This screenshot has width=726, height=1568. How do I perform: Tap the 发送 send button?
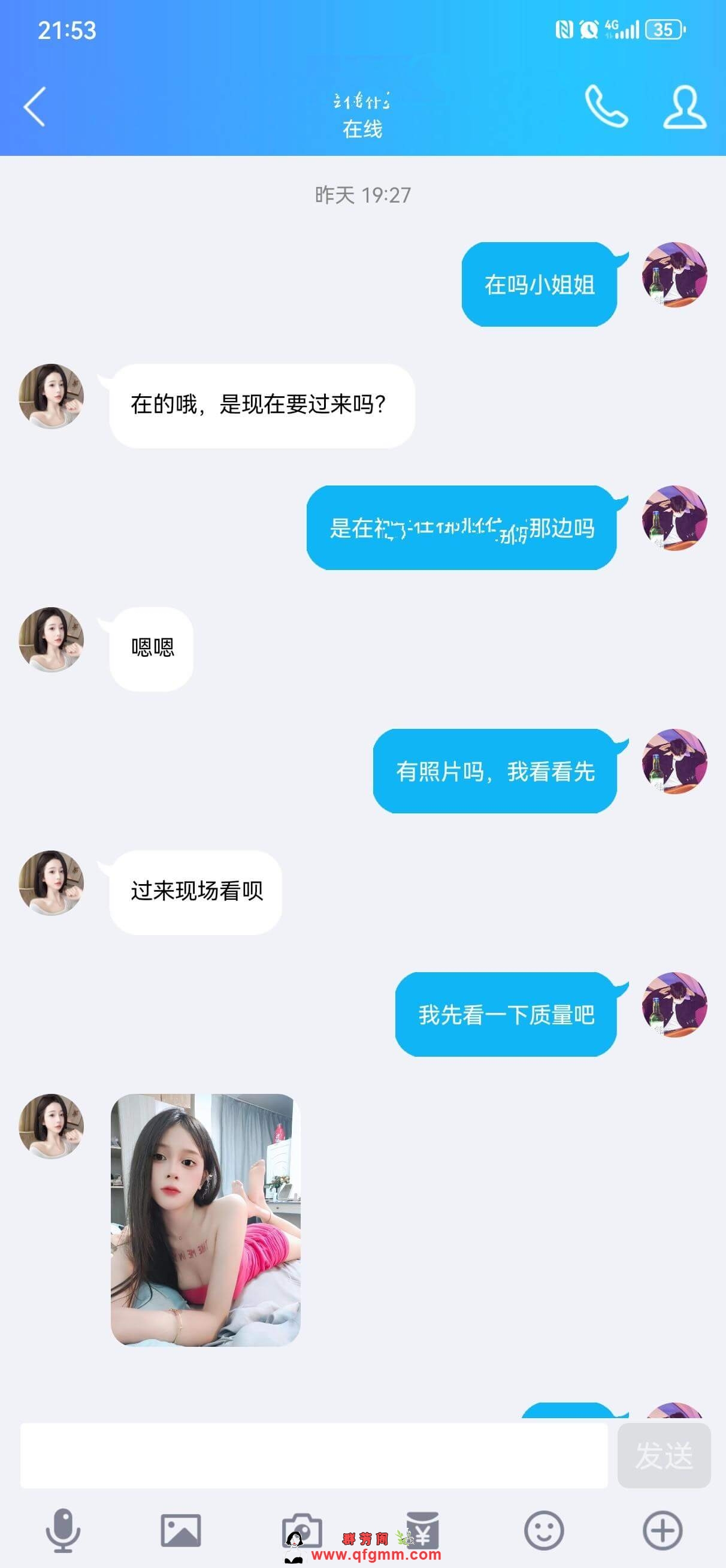pos(664,1455)
